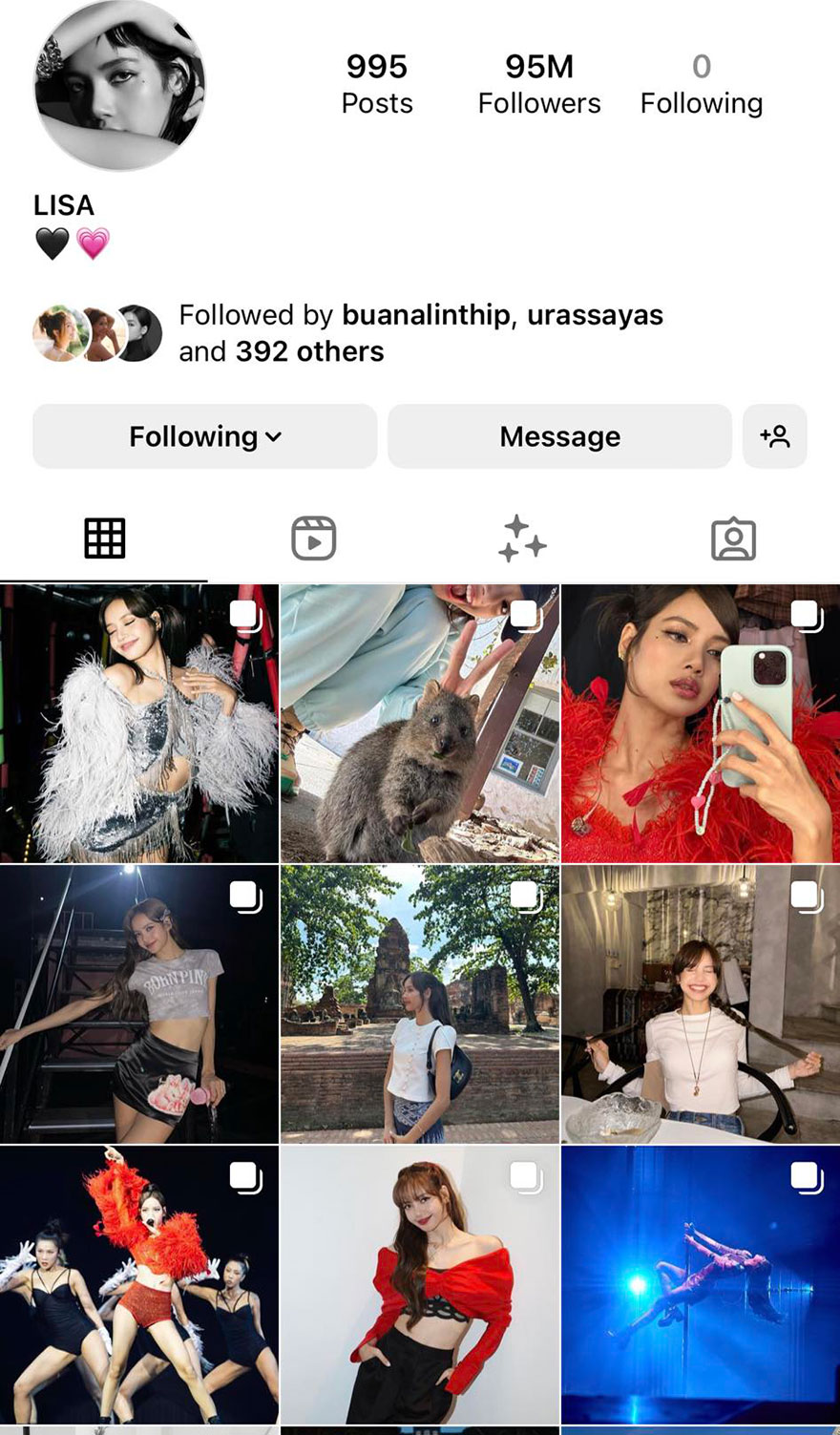
Task: Switch to the sparkles AI tab
Action: (522, 538)
